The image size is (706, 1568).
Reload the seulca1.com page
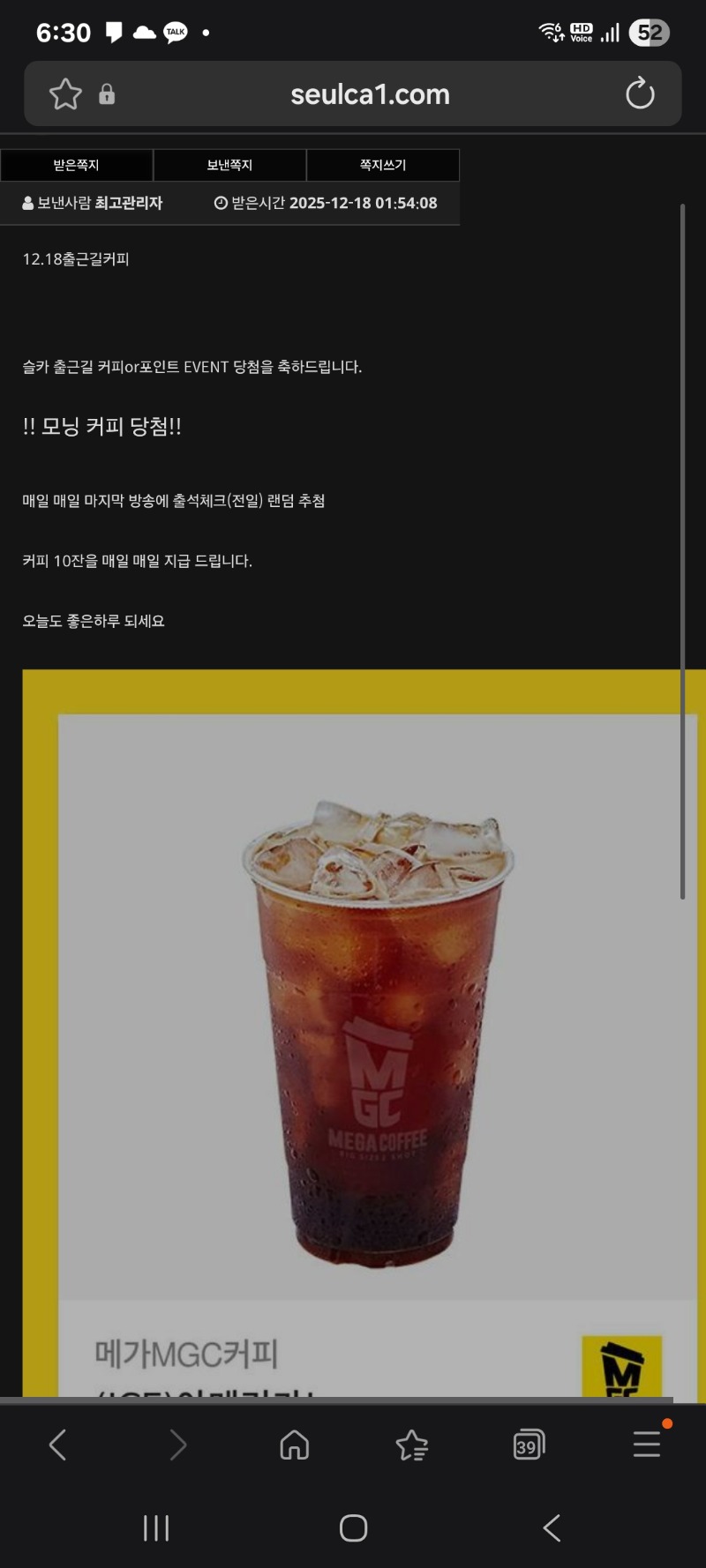click(x=640, y=93)
